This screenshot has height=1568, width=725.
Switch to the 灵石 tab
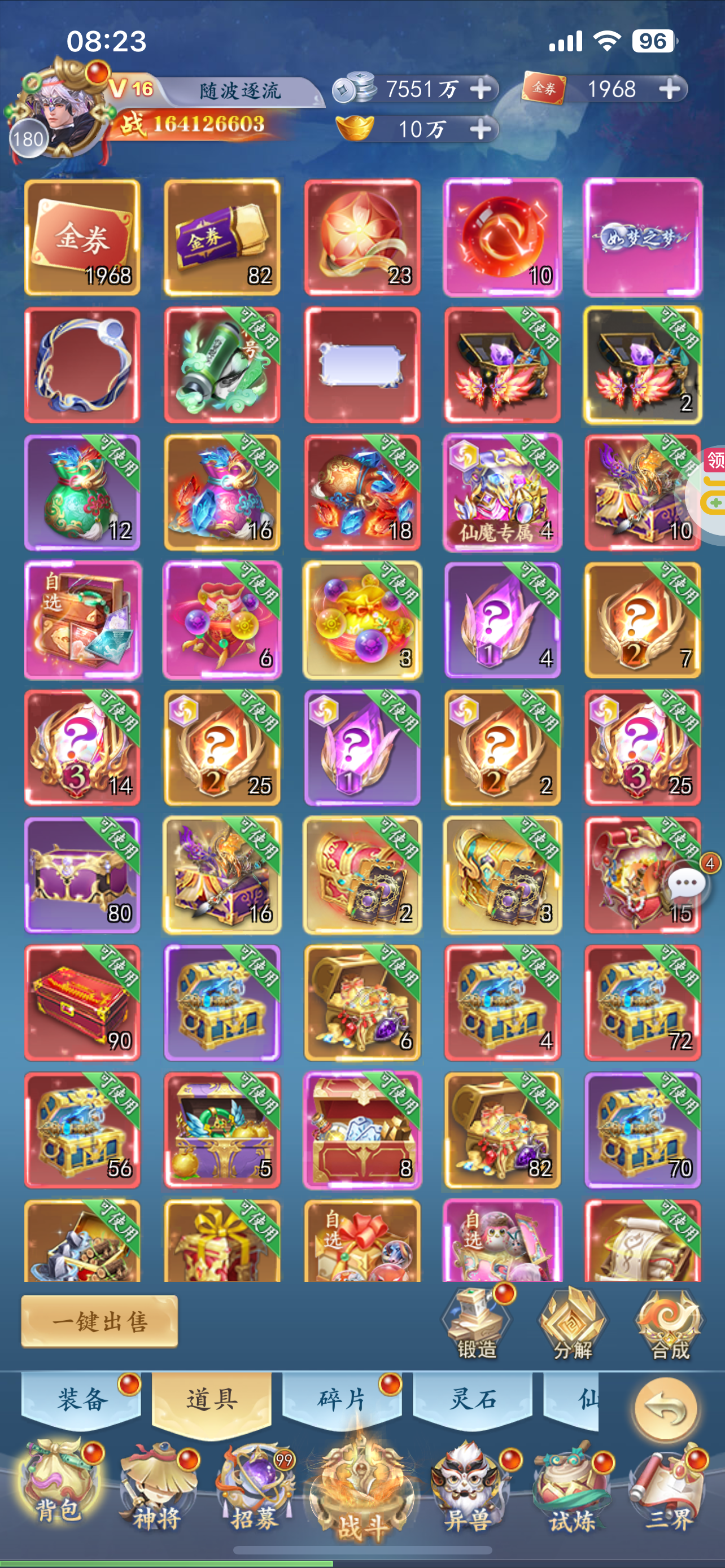pyautogui.click(x=473, y=1399)
